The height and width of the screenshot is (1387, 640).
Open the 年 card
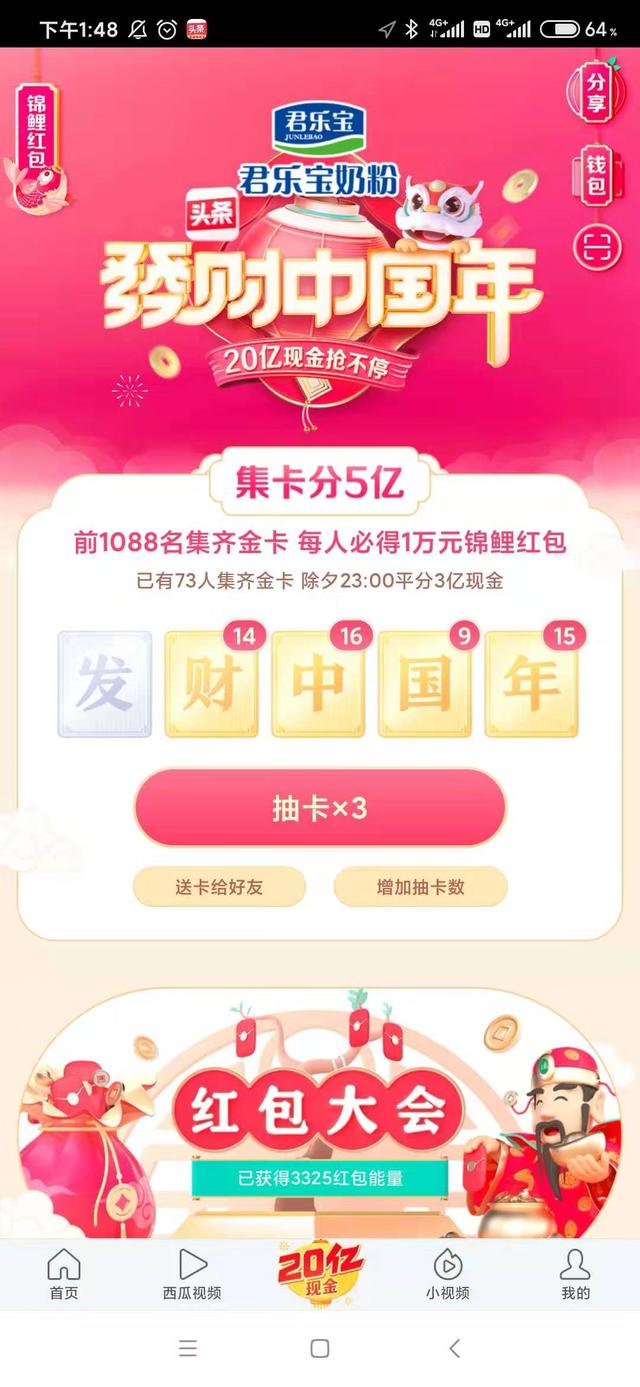532,685
